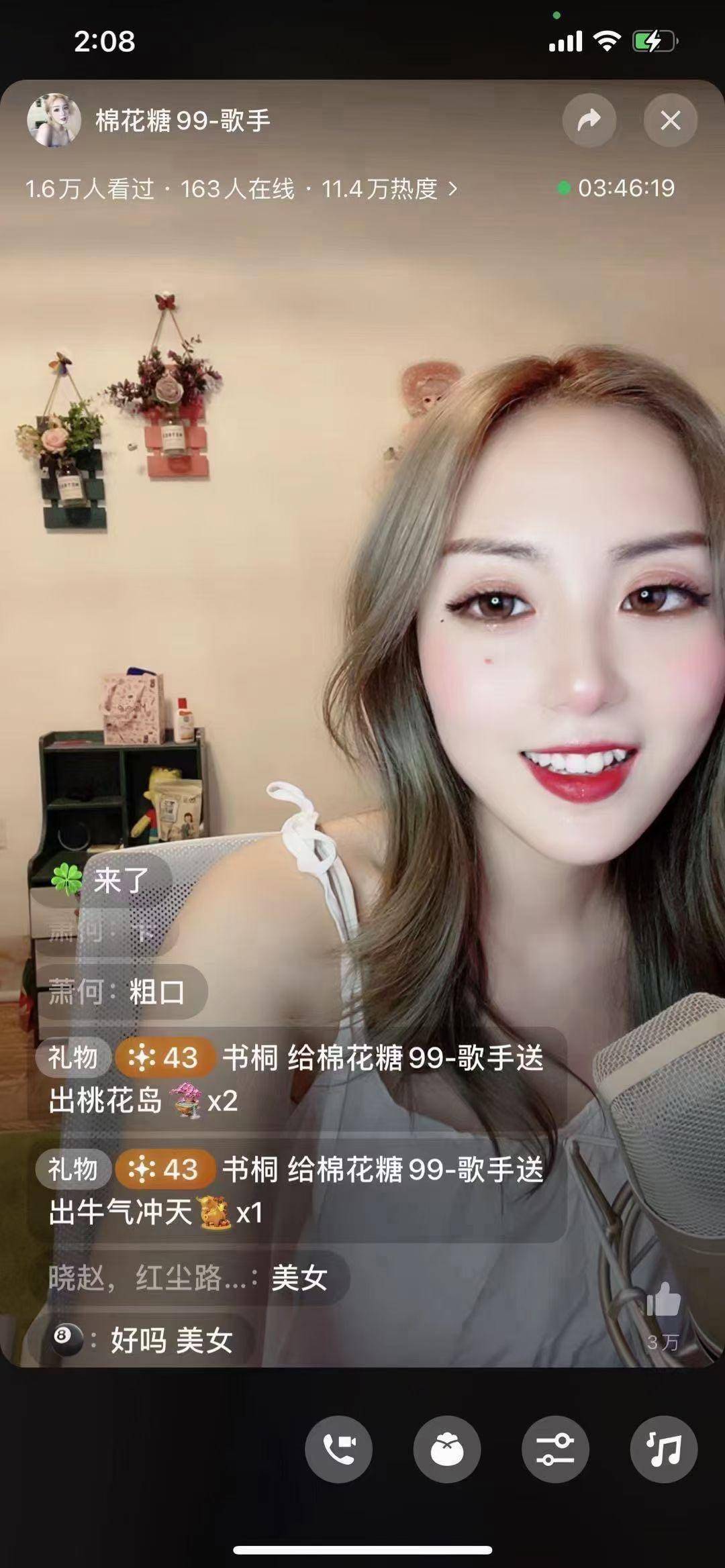The width and height of the screenshot is (725, 1568).
Task: Close the live stream
Action: pyautogui.click(x=670, y=121)
